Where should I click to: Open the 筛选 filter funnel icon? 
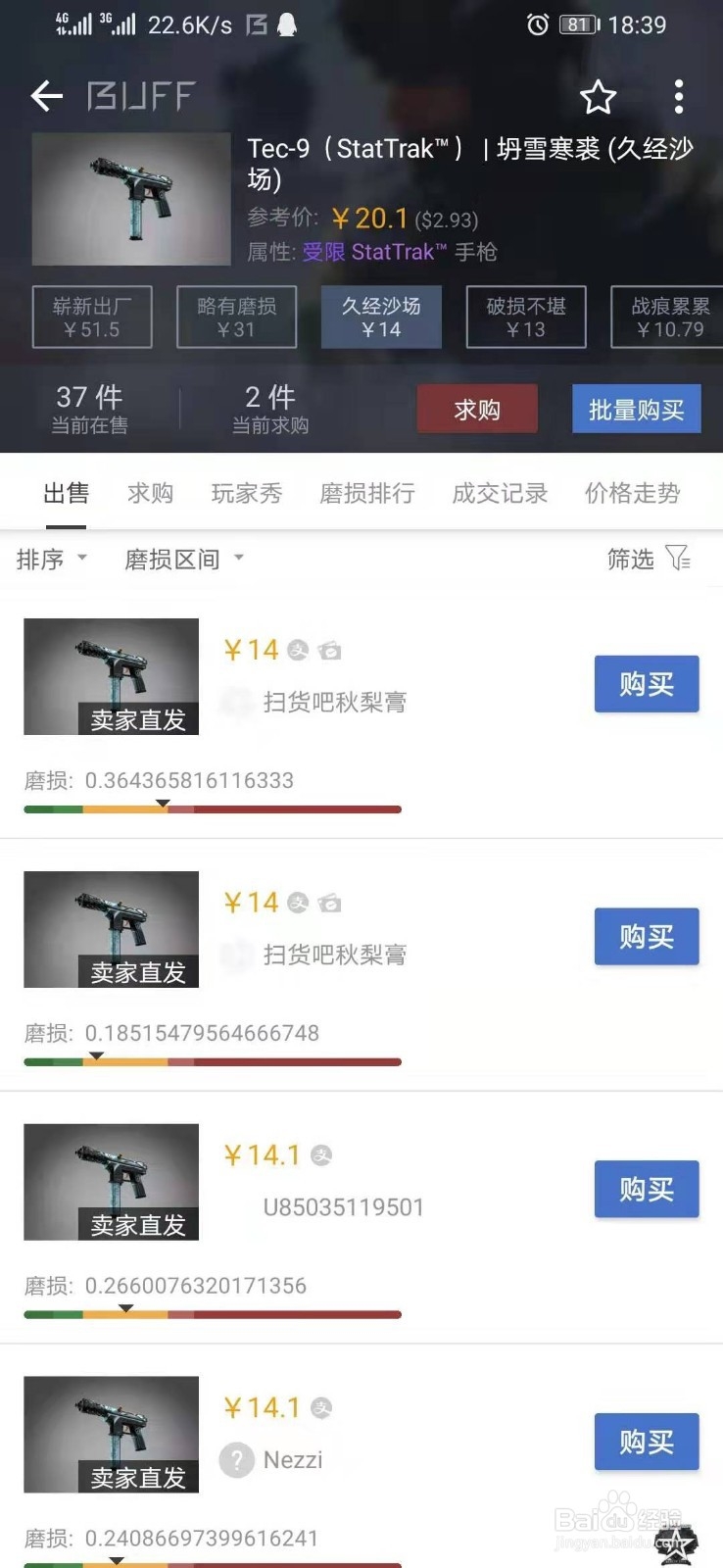[677, 558]
